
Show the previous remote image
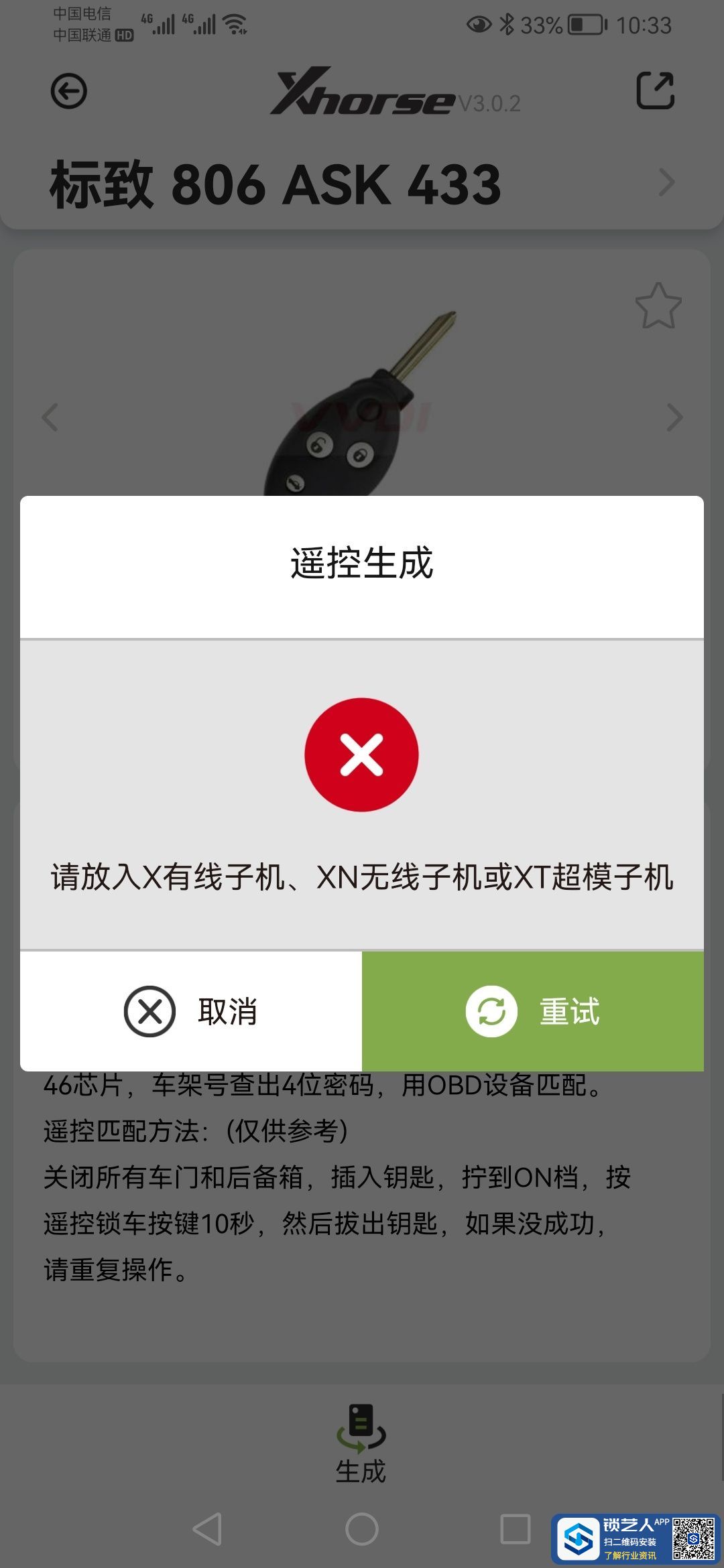(50, 417)
